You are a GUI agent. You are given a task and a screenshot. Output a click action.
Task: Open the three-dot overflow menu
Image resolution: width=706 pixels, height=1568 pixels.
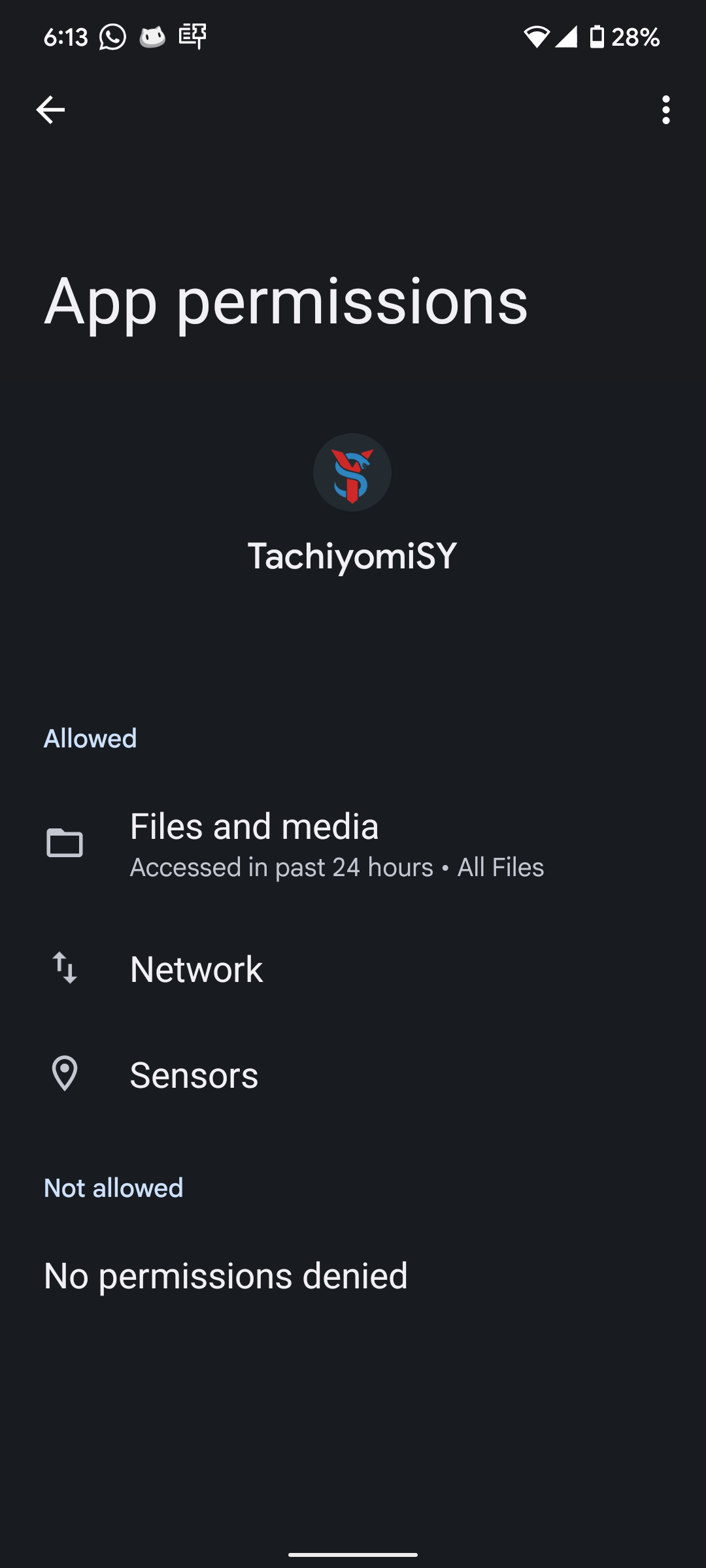(666, 109)
